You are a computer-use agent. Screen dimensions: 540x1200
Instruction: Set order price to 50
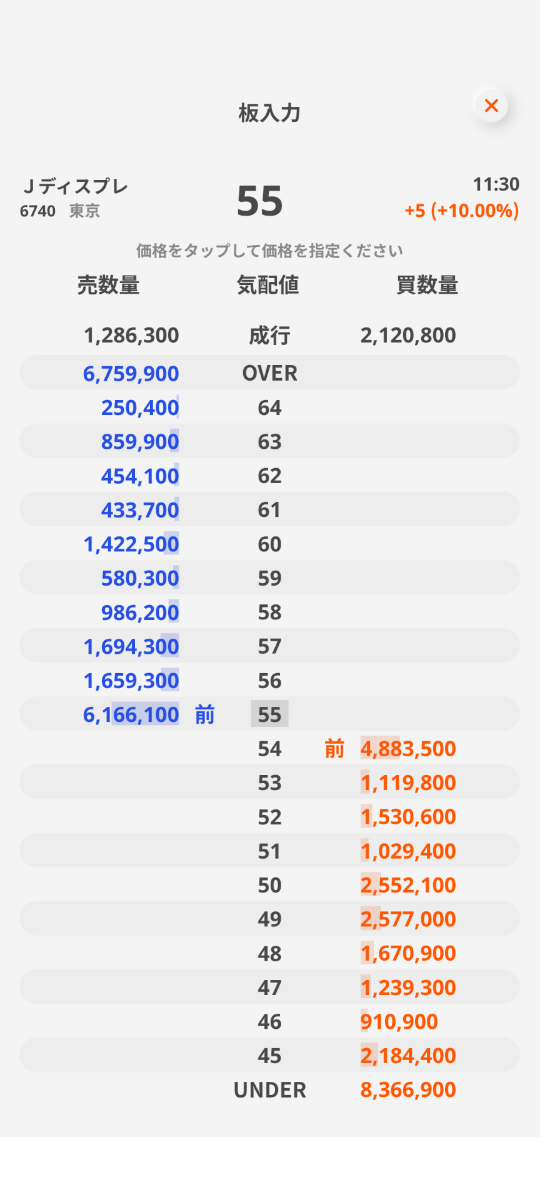[x=270, y=885]
